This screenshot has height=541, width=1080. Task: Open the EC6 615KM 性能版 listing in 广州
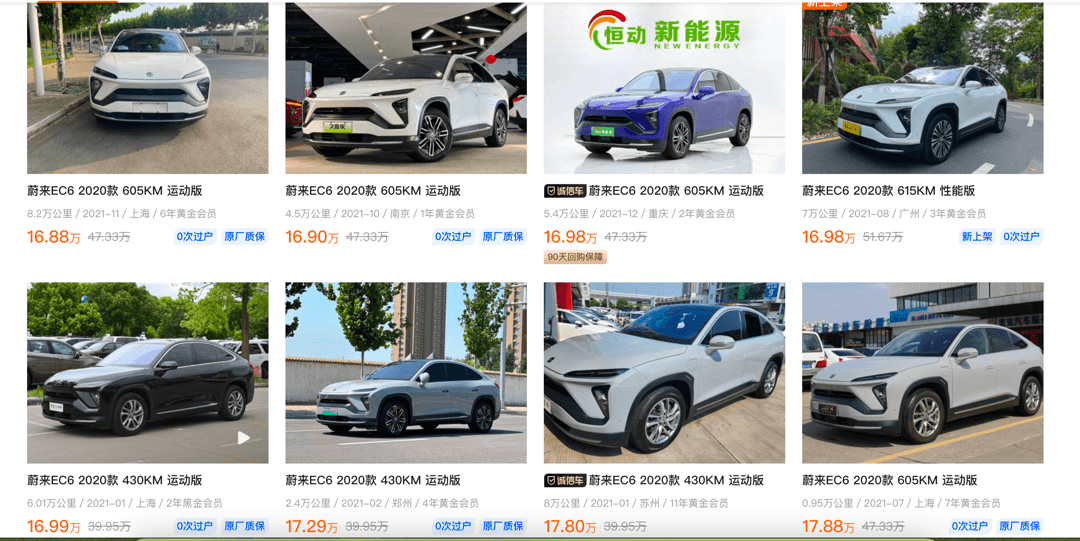pyautogui.click(x=922, y=88)
